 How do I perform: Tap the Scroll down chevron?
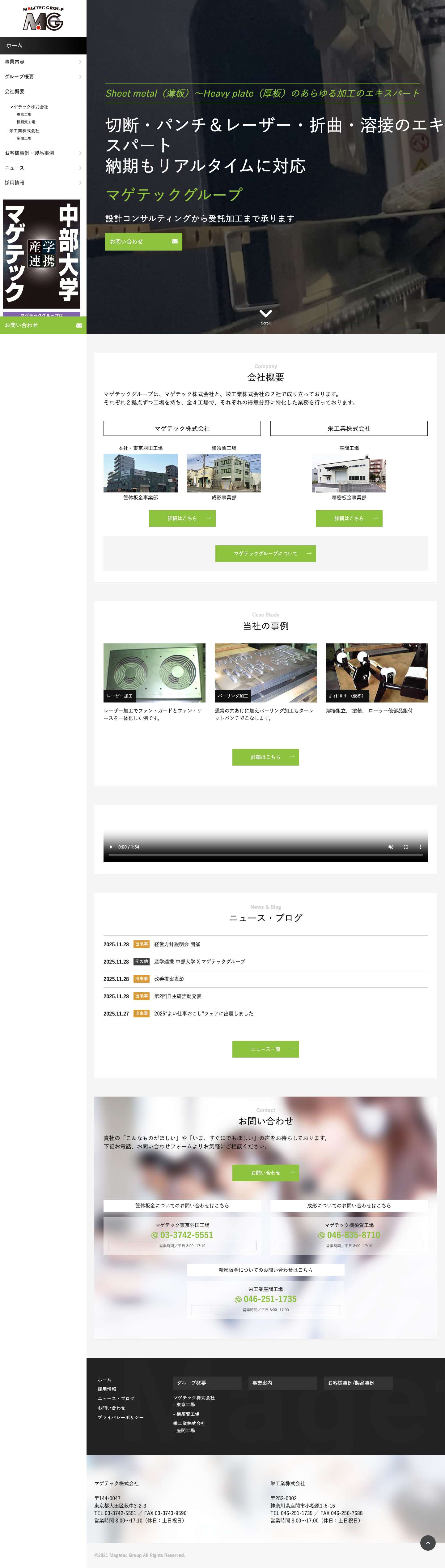click(x=266, y=314)
